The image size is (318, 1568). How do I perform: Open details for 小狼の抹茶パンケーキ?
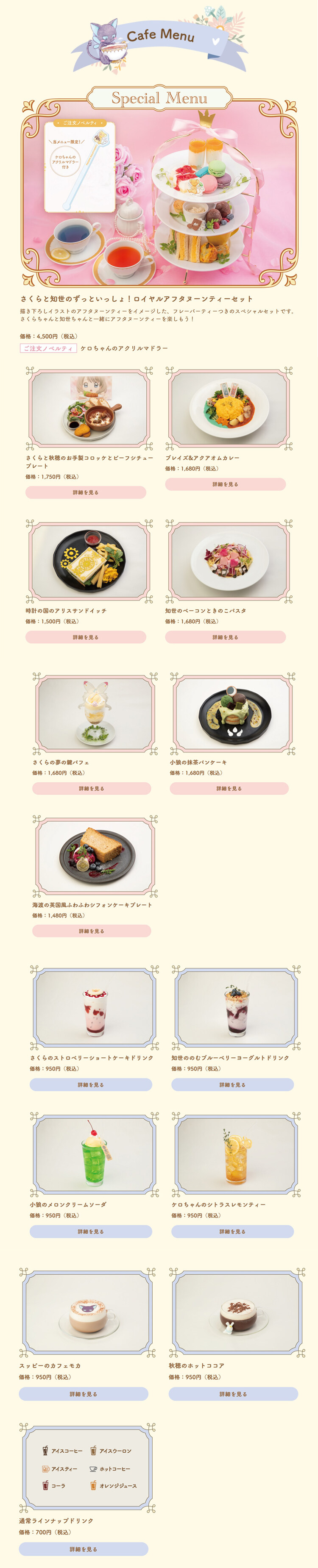point(229,789)
